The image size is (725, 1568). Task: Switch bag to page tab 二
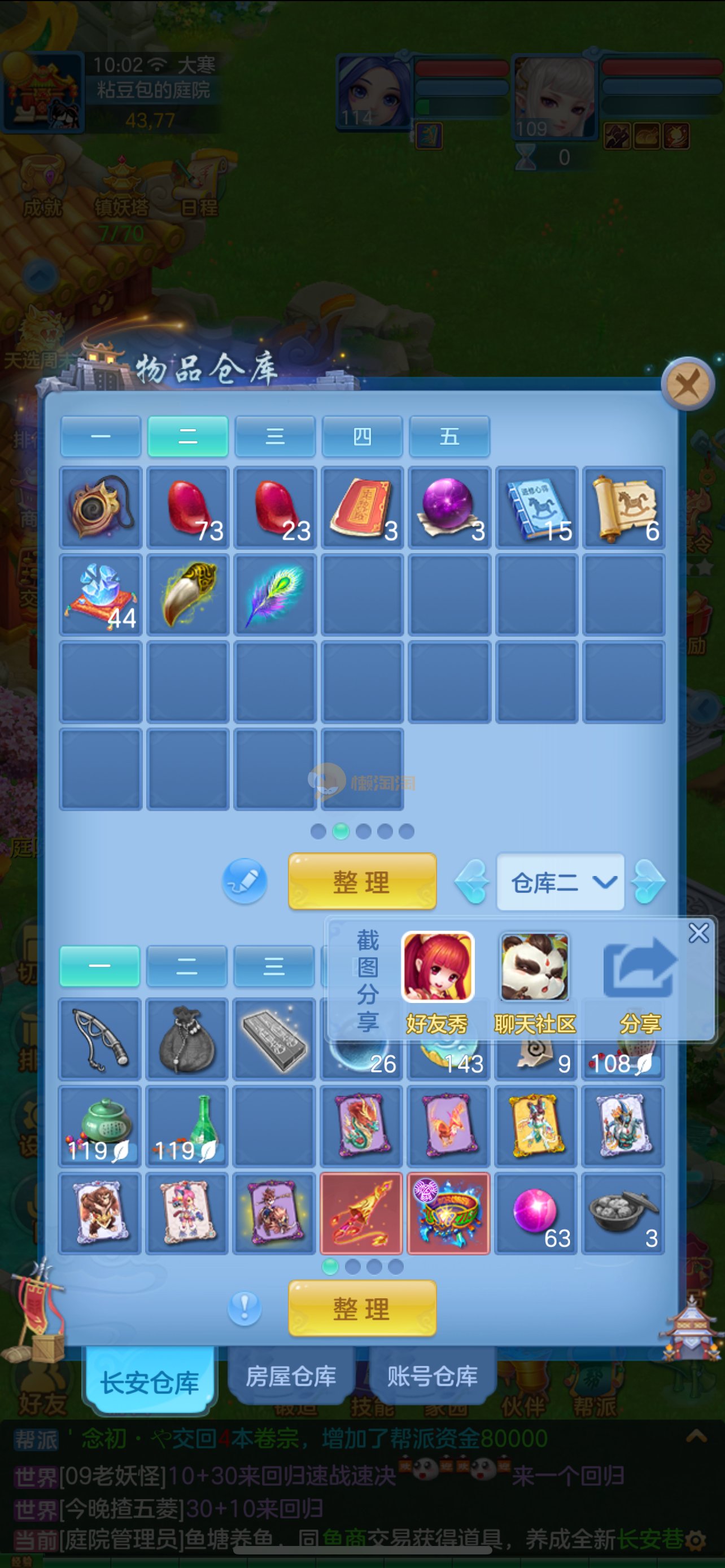point(187,966)
